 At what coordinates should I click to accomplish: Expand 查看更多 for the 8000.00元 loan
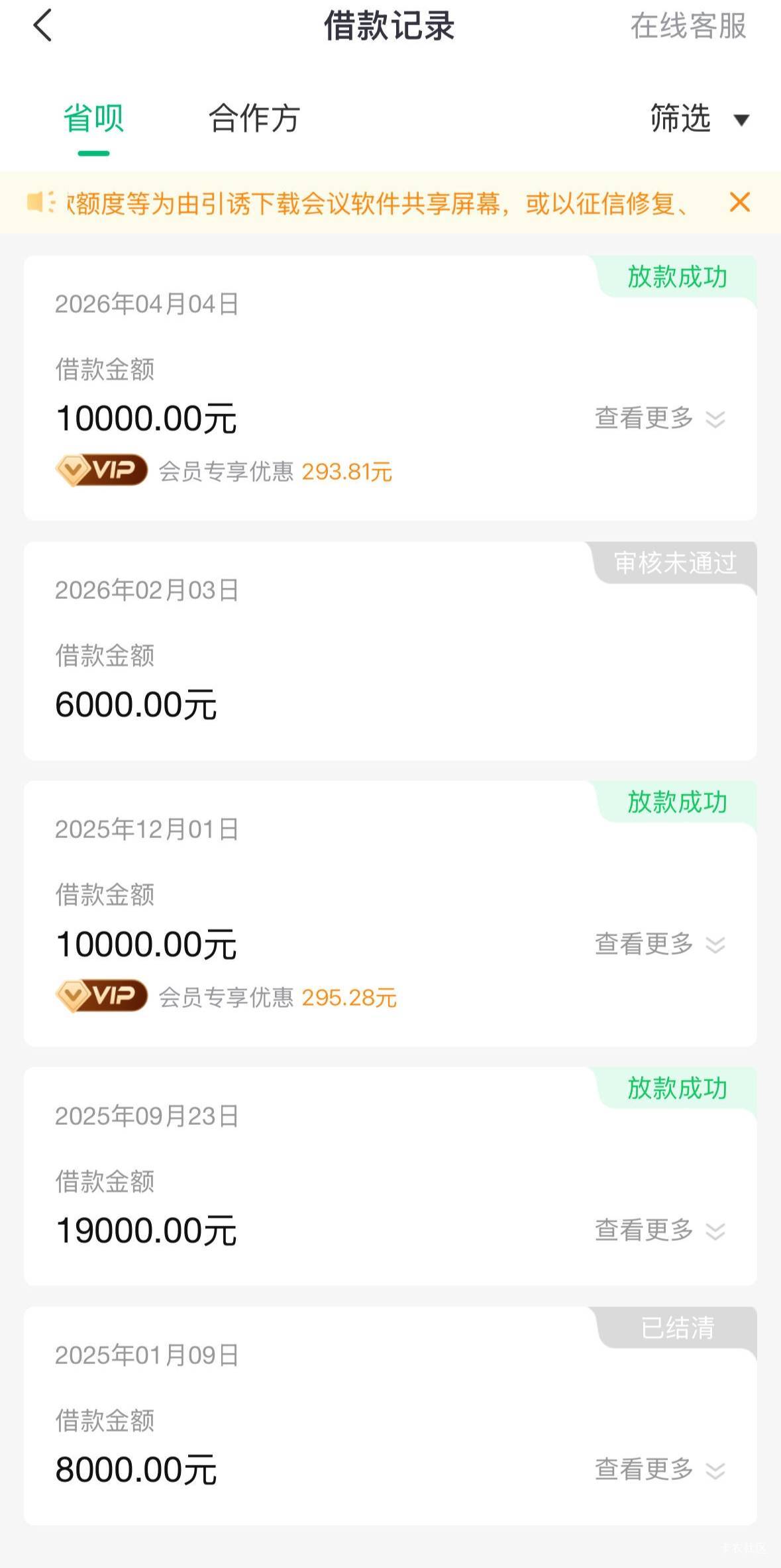click(x=659, y=1470)
